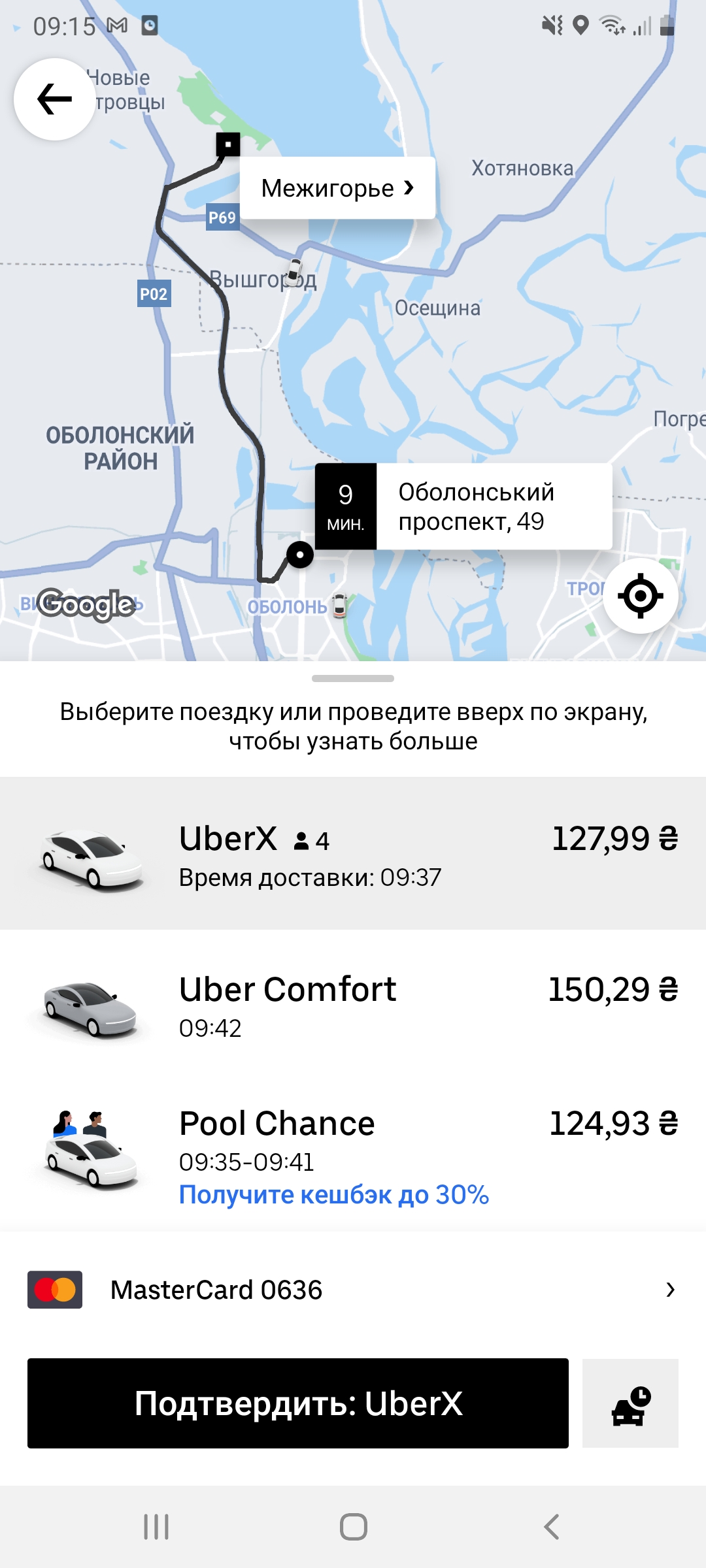Select the UberX ride option
Image resolution: width=706 pixels, height=1568 pixels.
pos(353,853)
